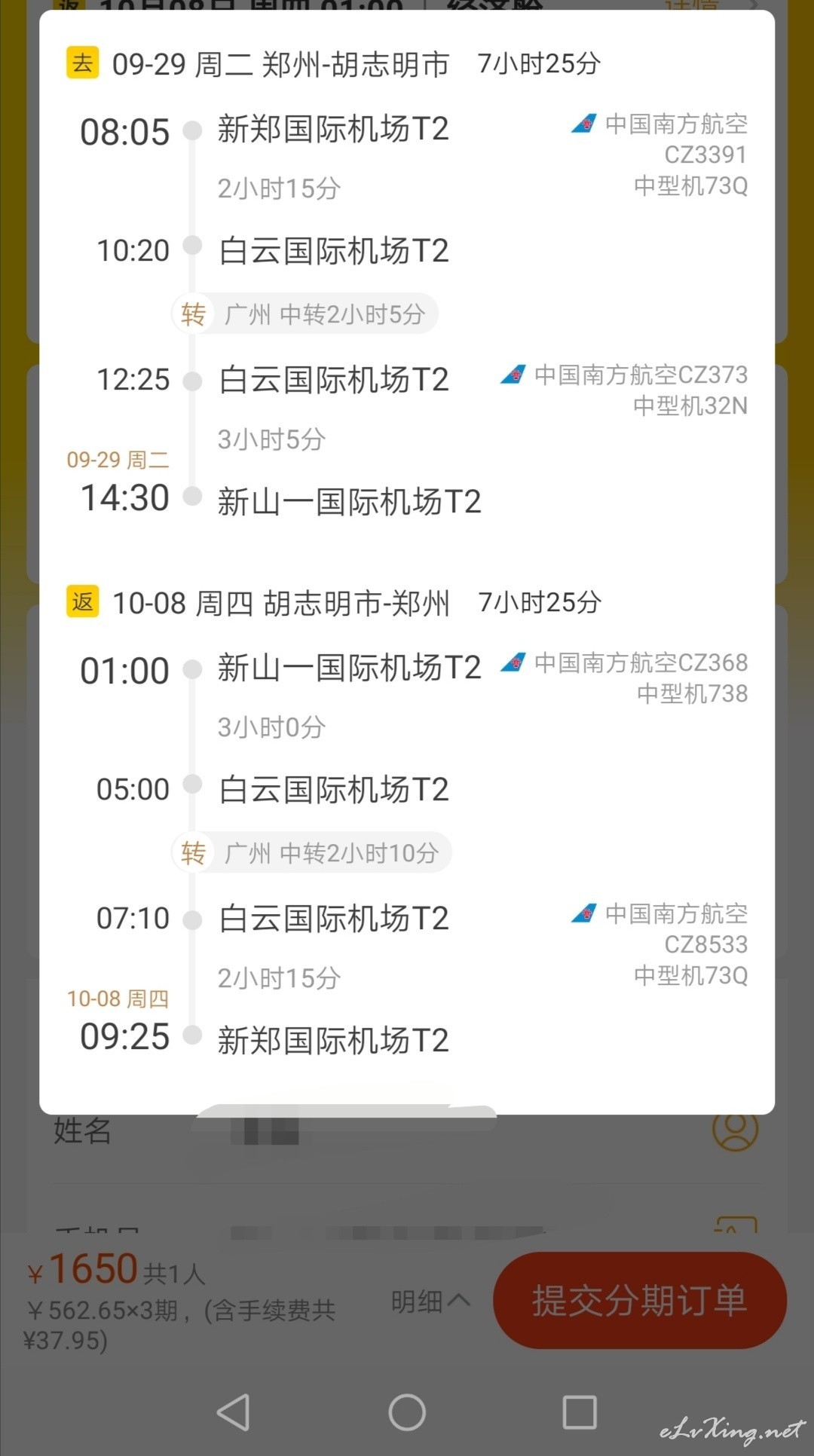Submit the installment order
This screenshot has width=814, height=1456.
click(640, 1301)
